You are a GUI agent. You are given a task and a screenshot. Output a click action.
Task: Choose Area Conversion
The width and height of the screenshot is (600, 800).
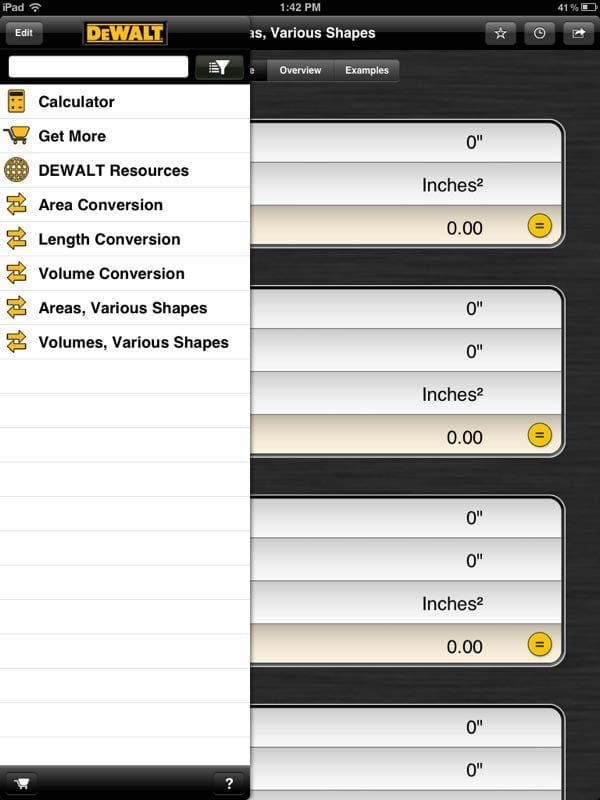point(100,205)
